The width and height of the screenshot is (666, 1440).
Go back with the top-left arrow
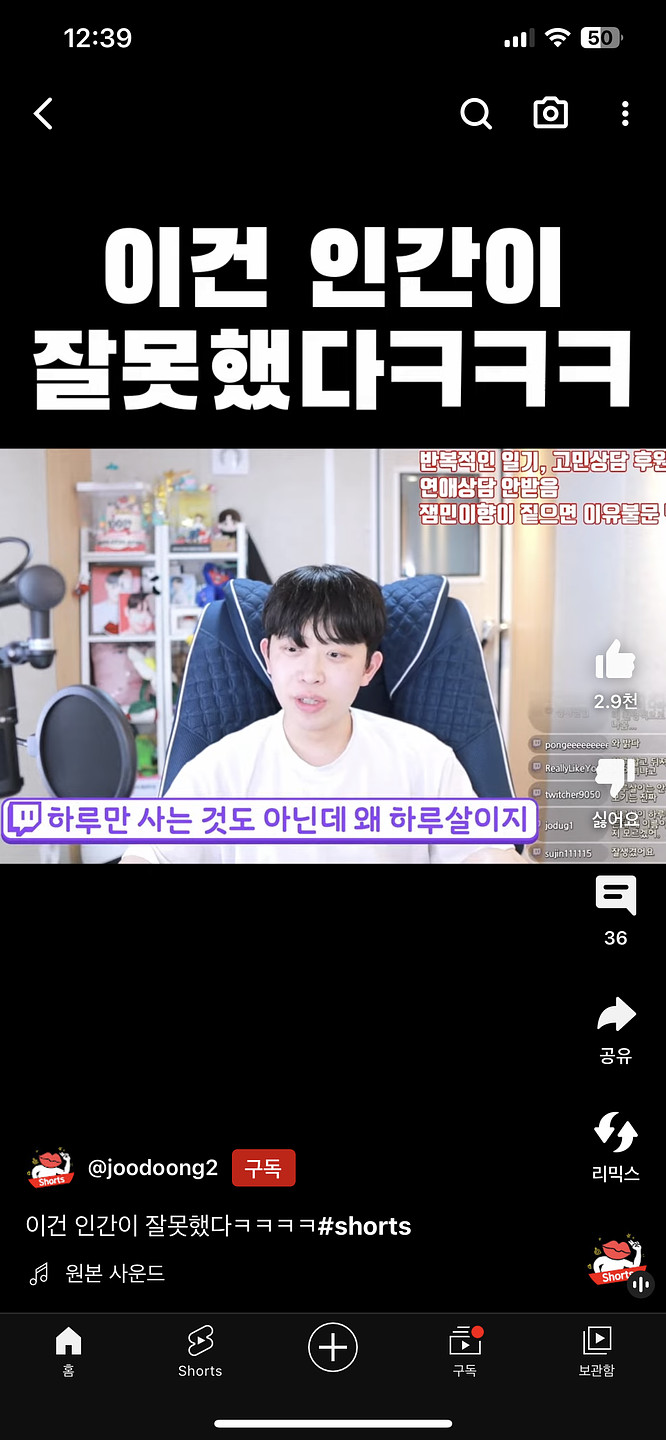(x=43, y=114)
